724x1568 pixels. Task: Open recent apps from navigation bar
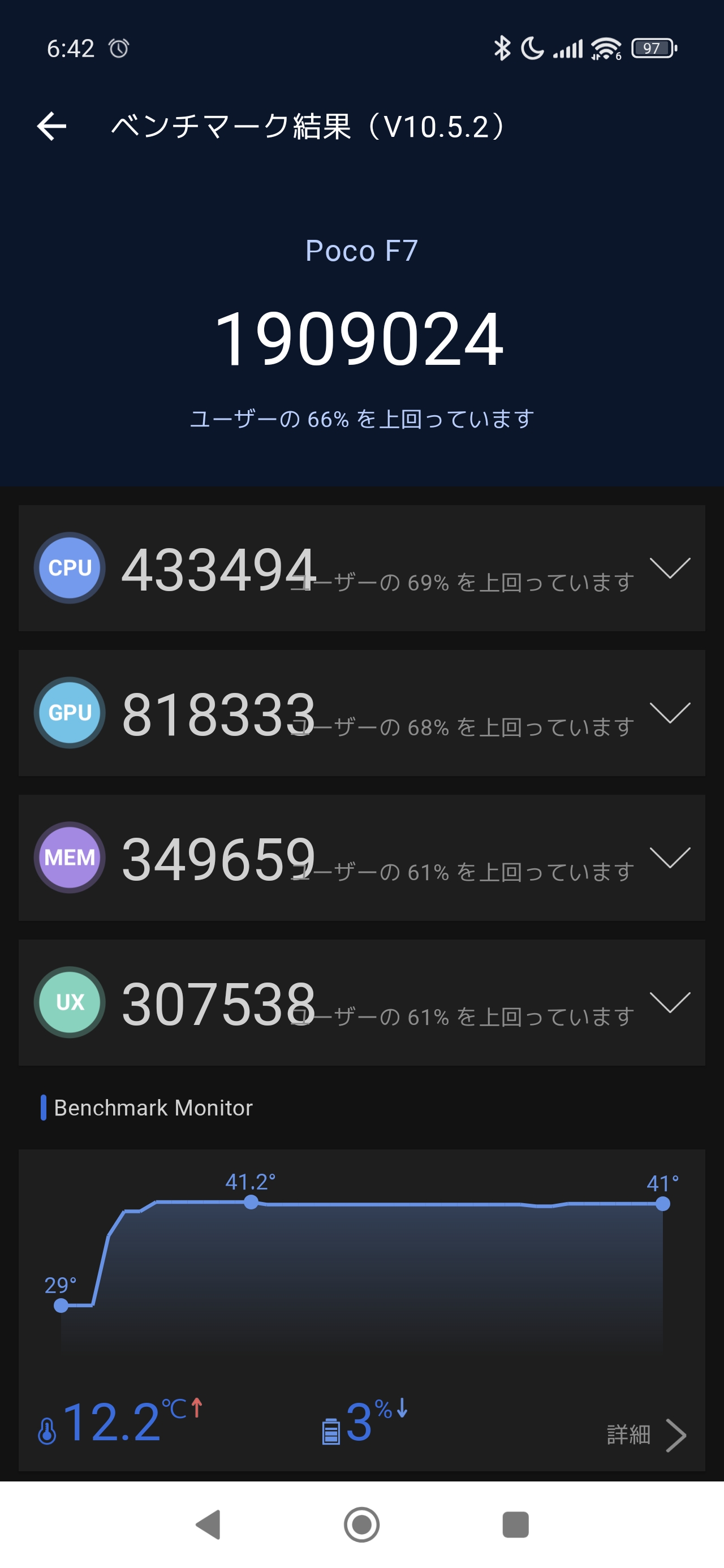point(515,1525)
